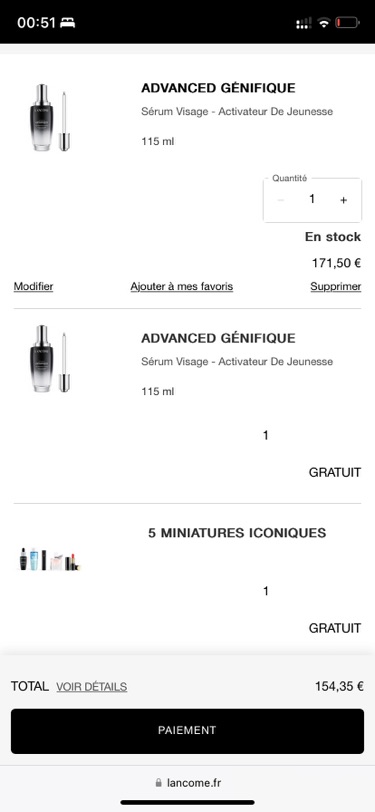Image resolution: width=375 pixels, height=812 pixels.
Task: Decrease the serum quantity with minus
Action: click(281, 200)
